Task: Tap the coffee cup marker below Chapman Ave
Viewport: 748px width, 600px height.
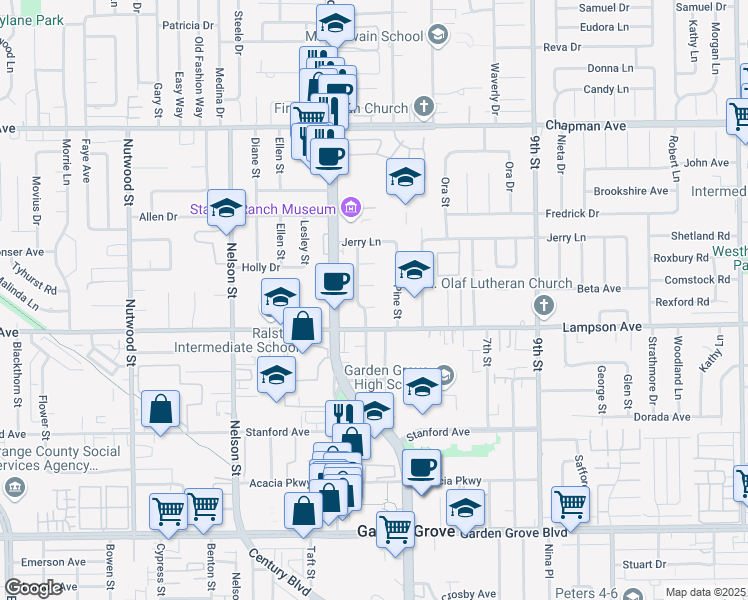Action: pyautogui.click(x=329, y=156)
